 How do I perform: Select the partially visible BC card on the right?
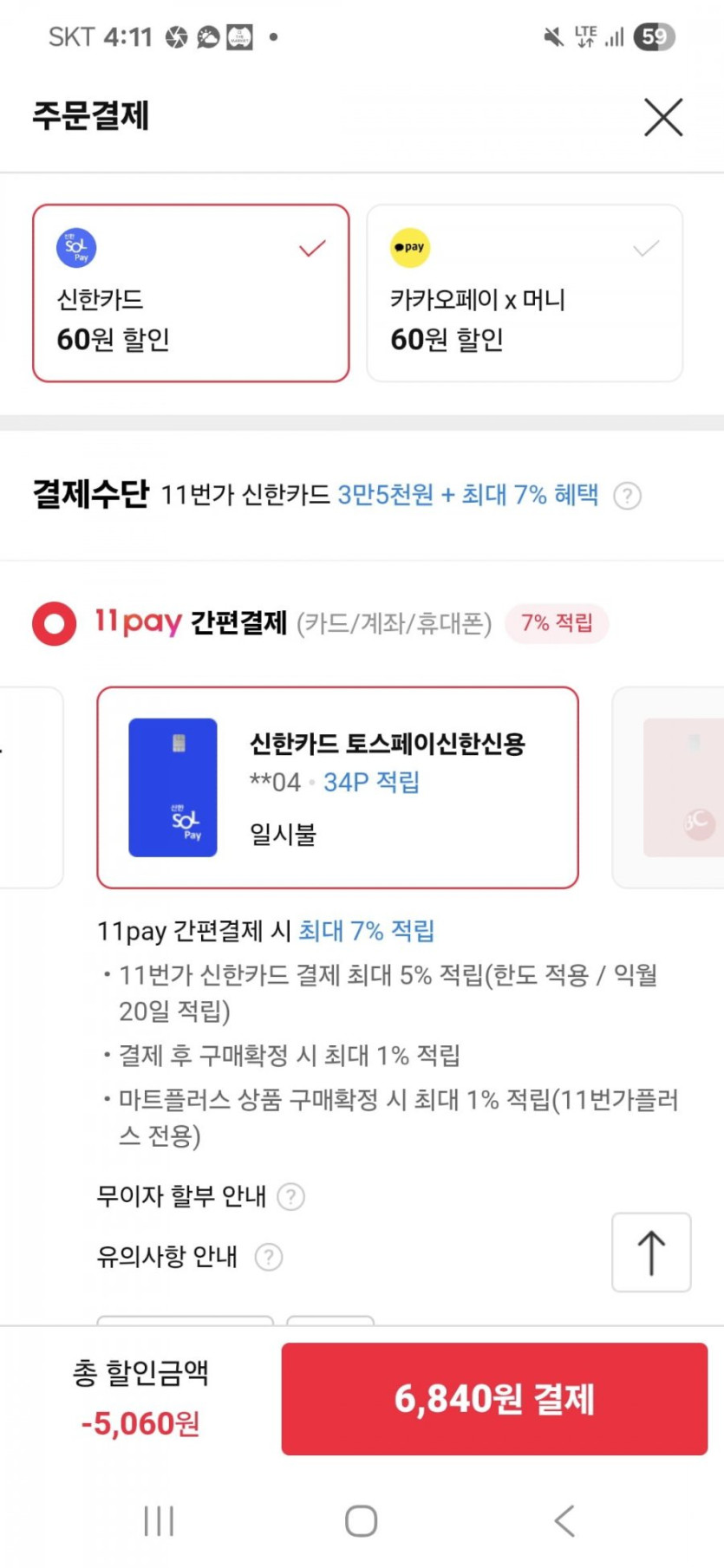pos(669,787)
